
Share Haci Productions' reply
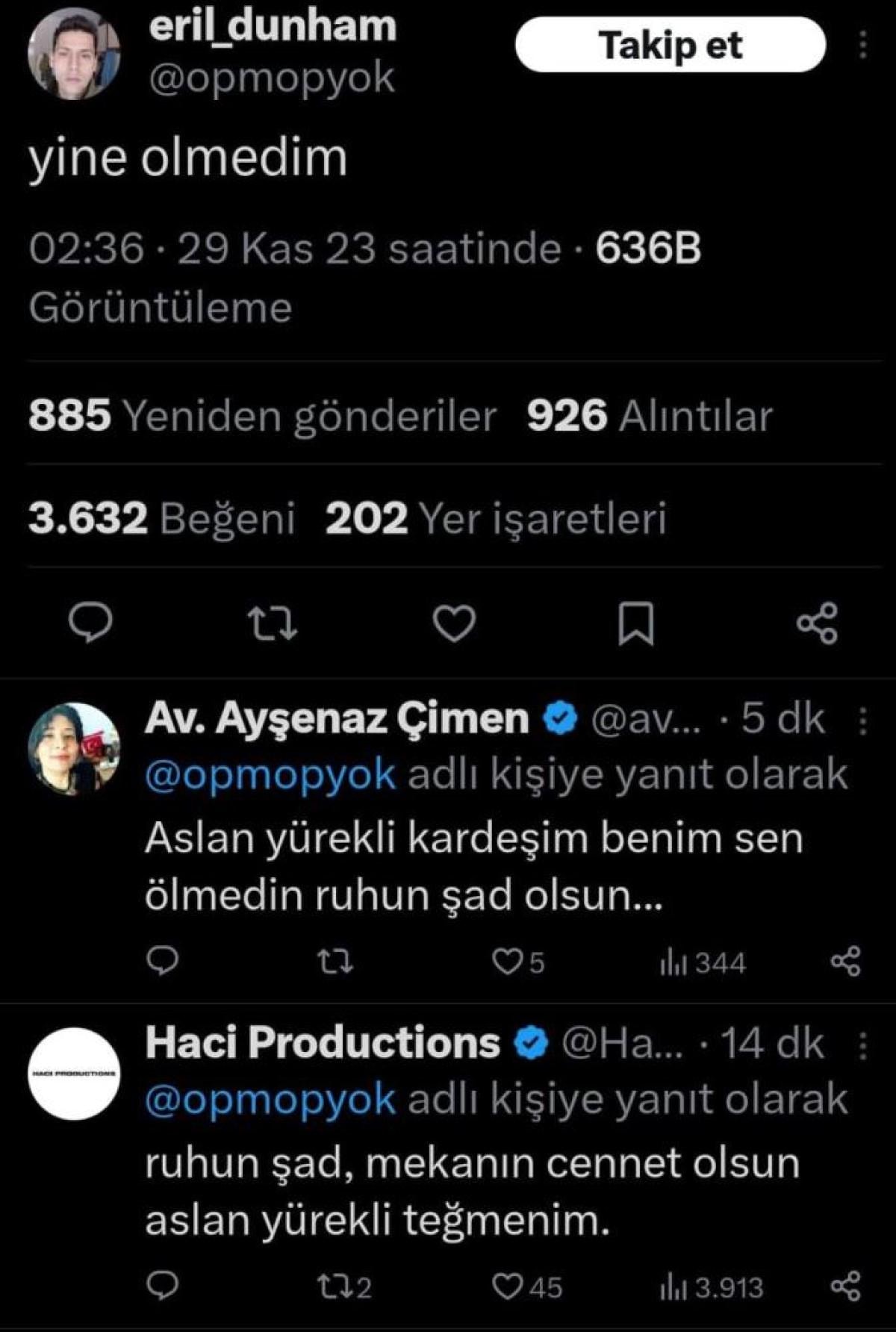coord(846,1286)
